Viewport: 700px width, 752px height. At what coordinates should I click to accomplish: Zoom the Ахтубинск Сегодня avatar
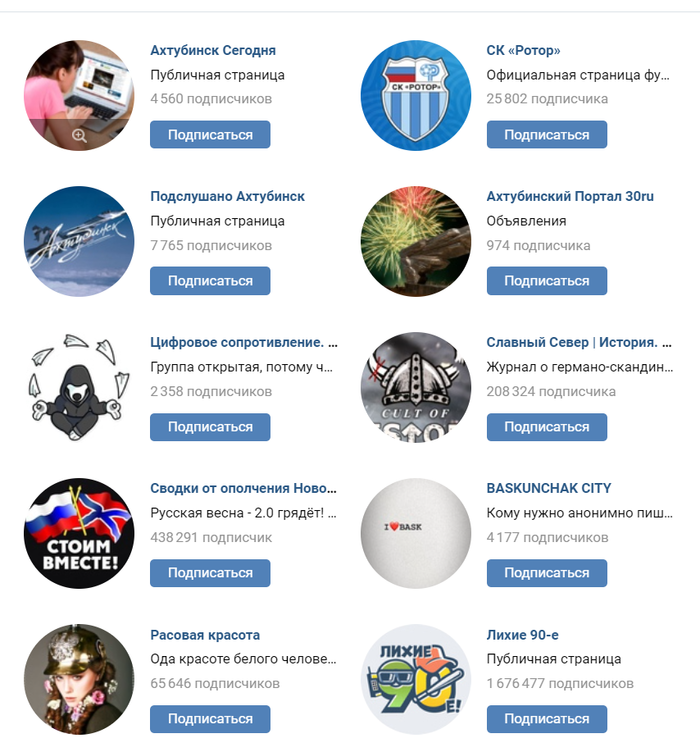click(x=79, y=136)
